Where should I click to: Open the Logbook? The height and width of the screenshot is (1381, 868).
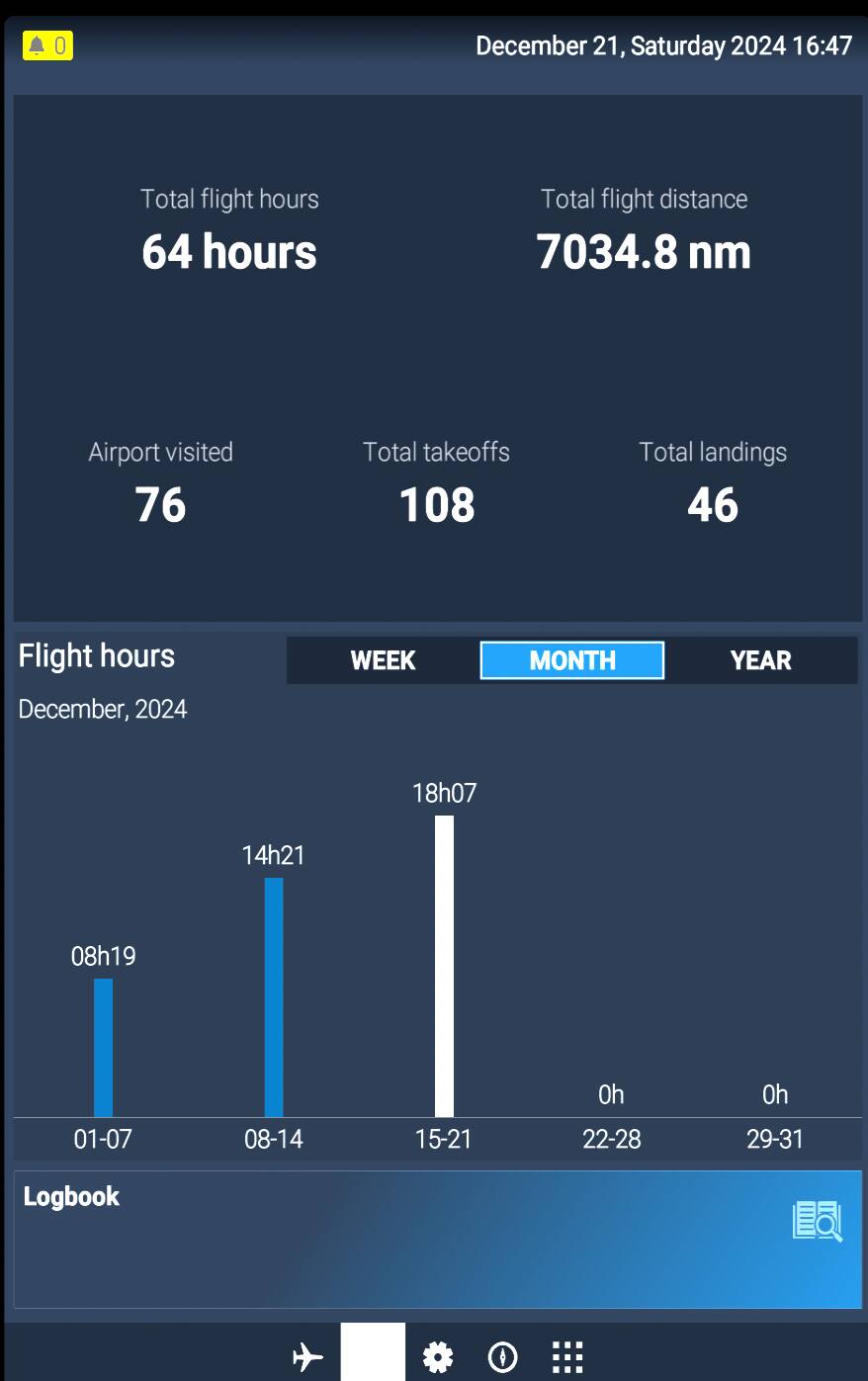tap(437, 1239)
